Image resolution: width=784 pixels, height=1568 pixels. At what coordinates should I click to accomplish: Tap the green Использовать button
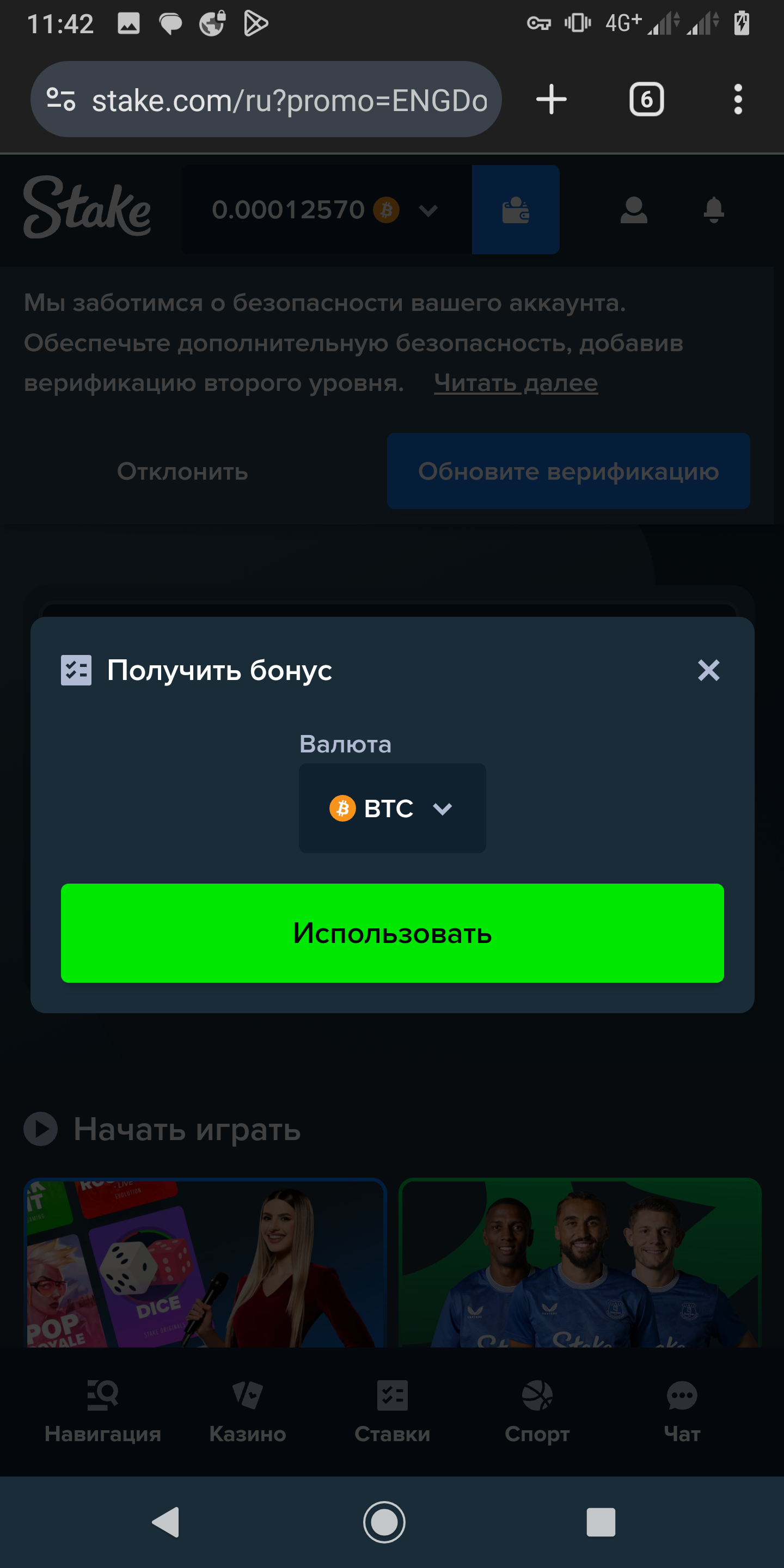tap(392, 933)
